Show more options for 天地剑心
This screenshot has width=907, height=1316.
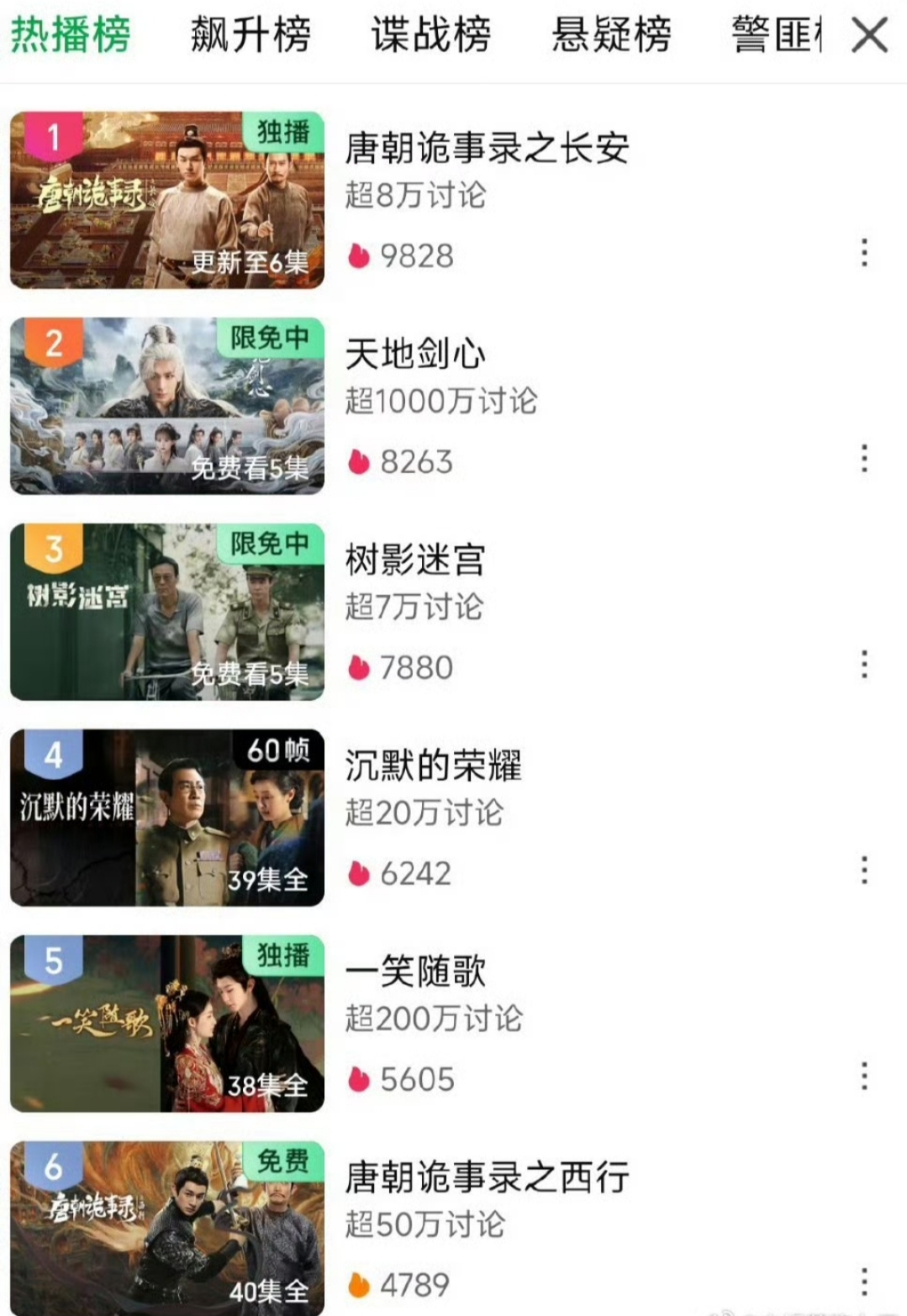(864, 458)
